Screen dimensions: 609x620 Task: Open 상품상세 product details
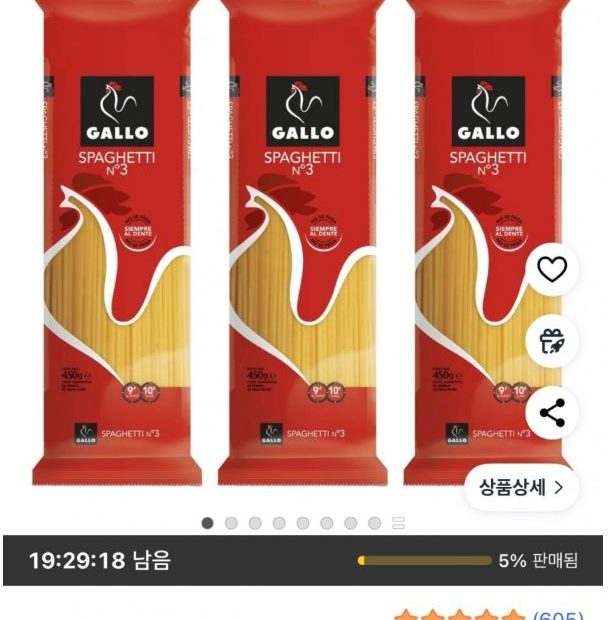click(x=522, y=487)
